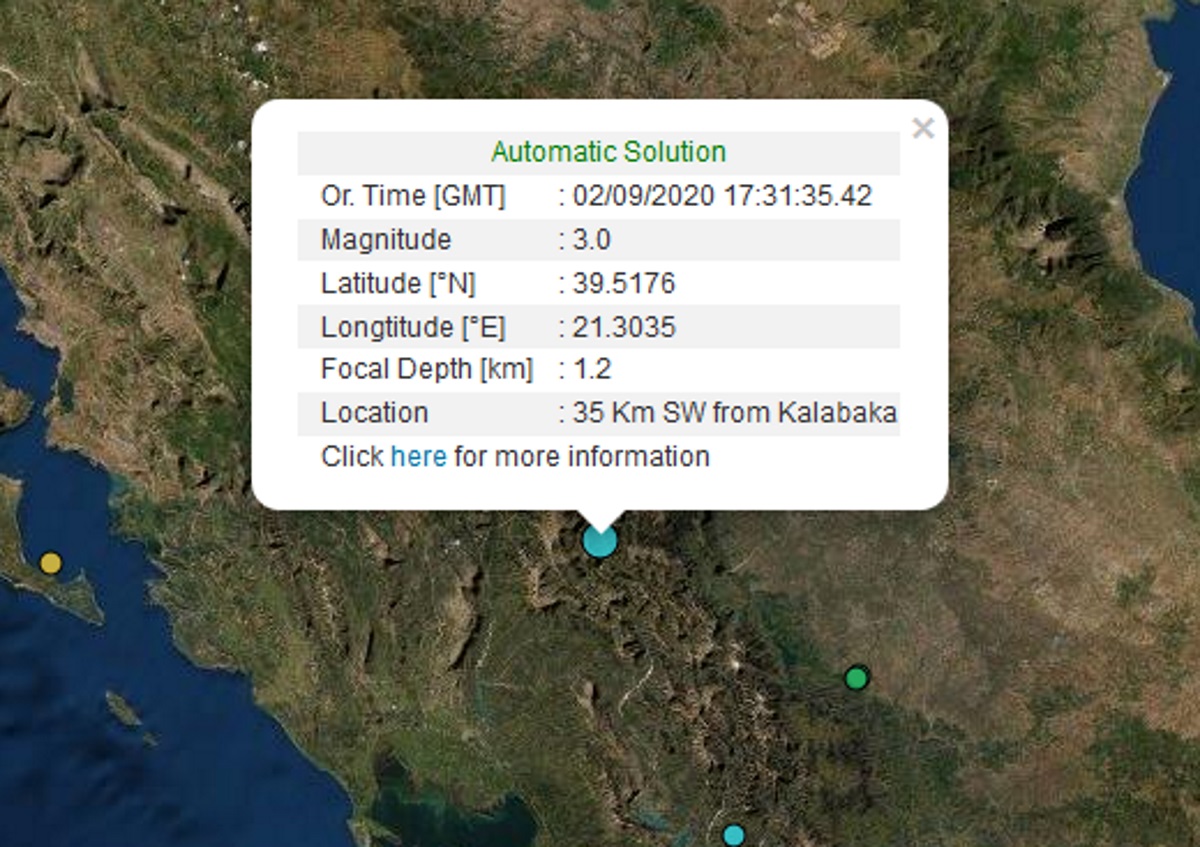Select the small cyan marker at the bottom
The image size is (1200, 847).
pyautogui.click(x=734, y=835)
